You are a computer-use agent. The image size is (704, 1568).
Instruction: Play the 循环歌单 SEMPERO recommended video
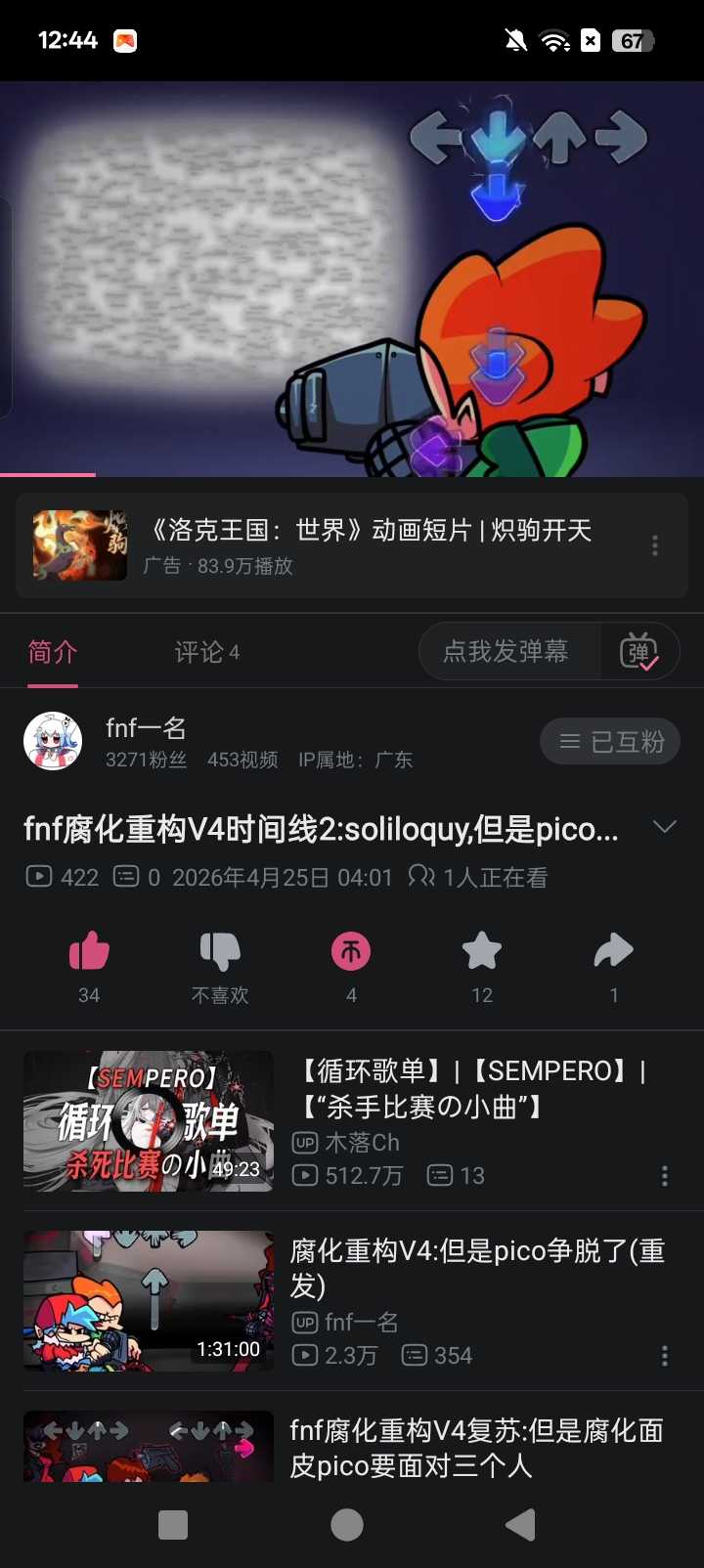(149, 1120)
